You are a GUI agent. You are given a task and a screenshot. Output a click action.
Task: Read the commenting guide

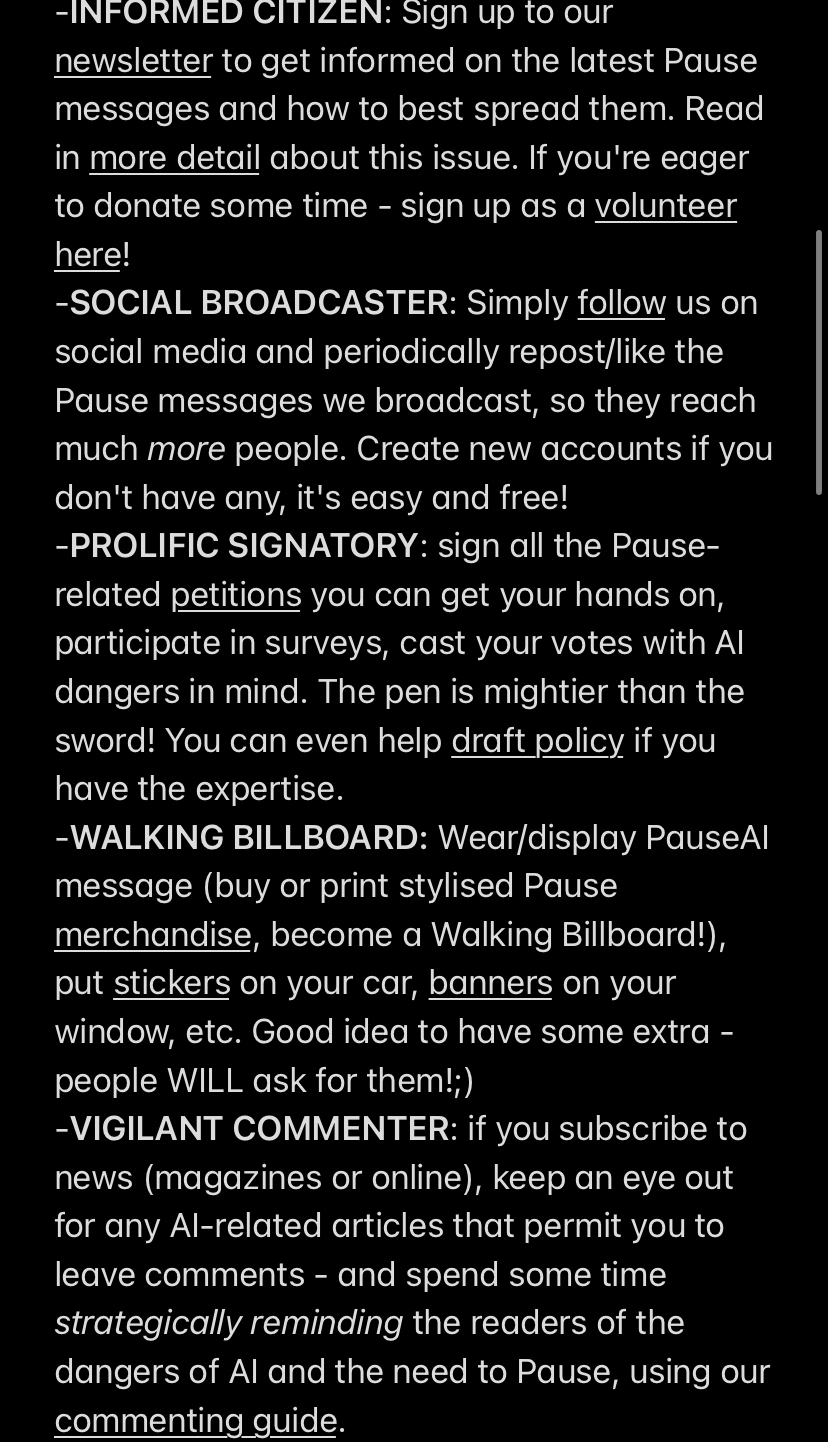196,1420
